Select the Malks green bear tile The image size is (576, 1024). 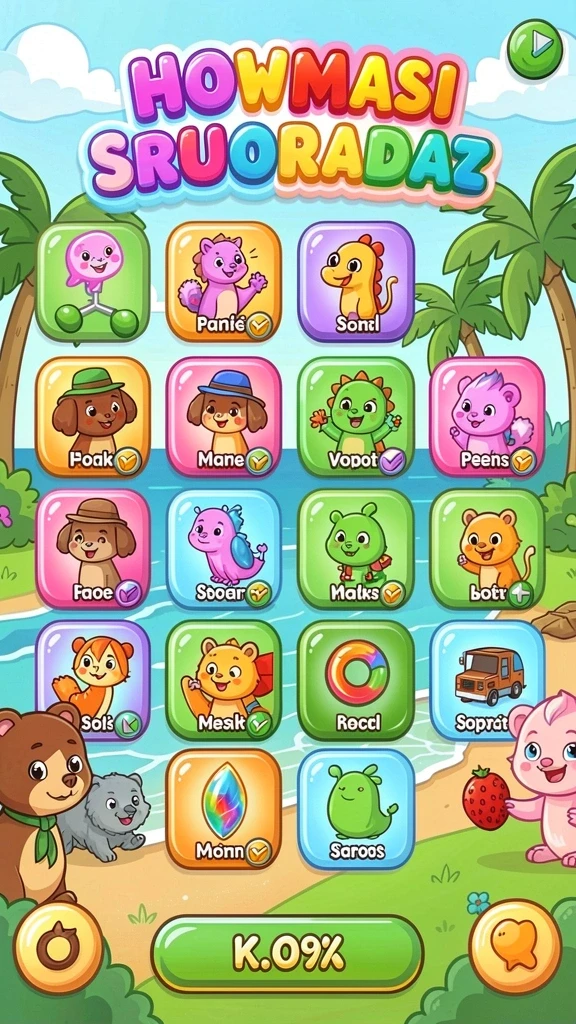click(x=356, y=549)
